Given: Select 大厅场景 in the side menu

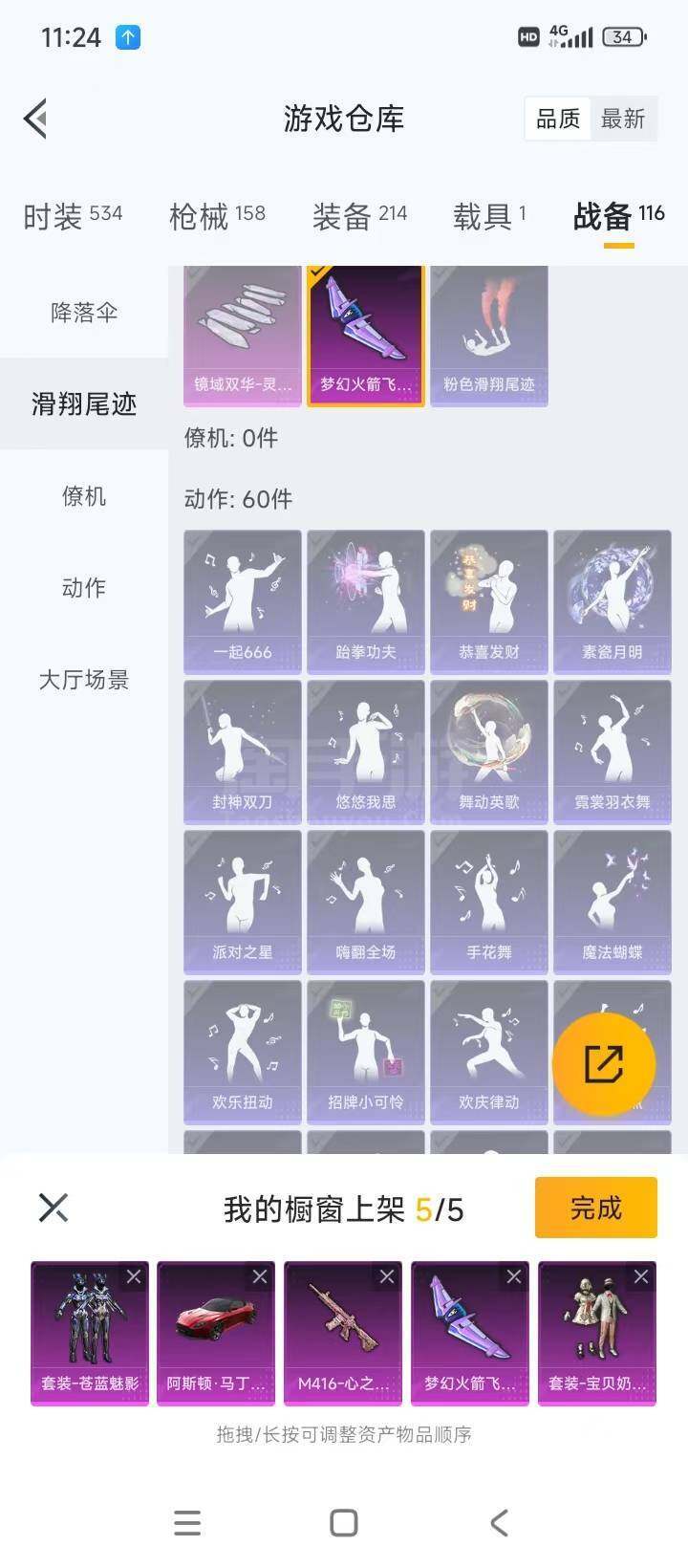Looking at the screenshot, I should (x=84, y=679).
